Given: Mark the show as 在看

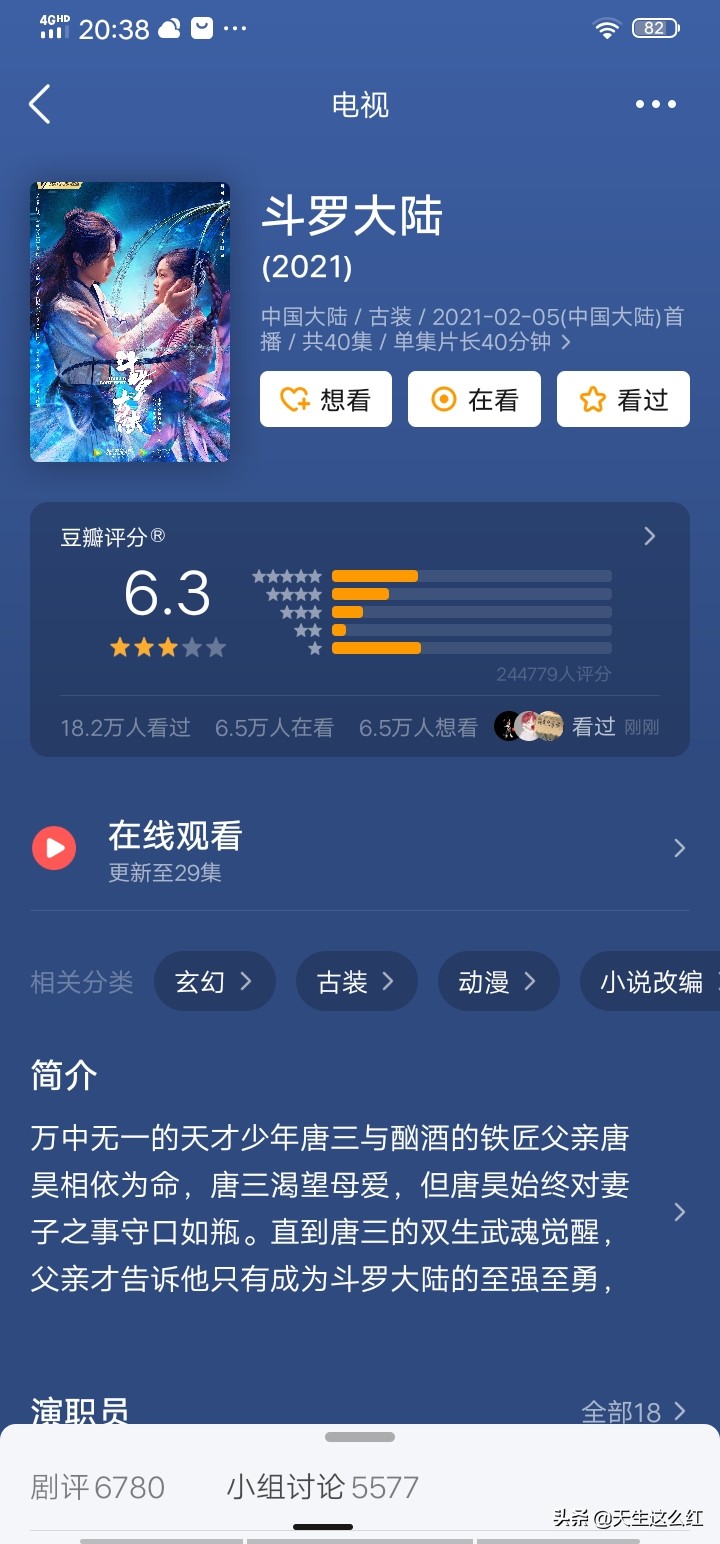Looking at the screenshot, I should pyautogui.click(x=474, y=398).
